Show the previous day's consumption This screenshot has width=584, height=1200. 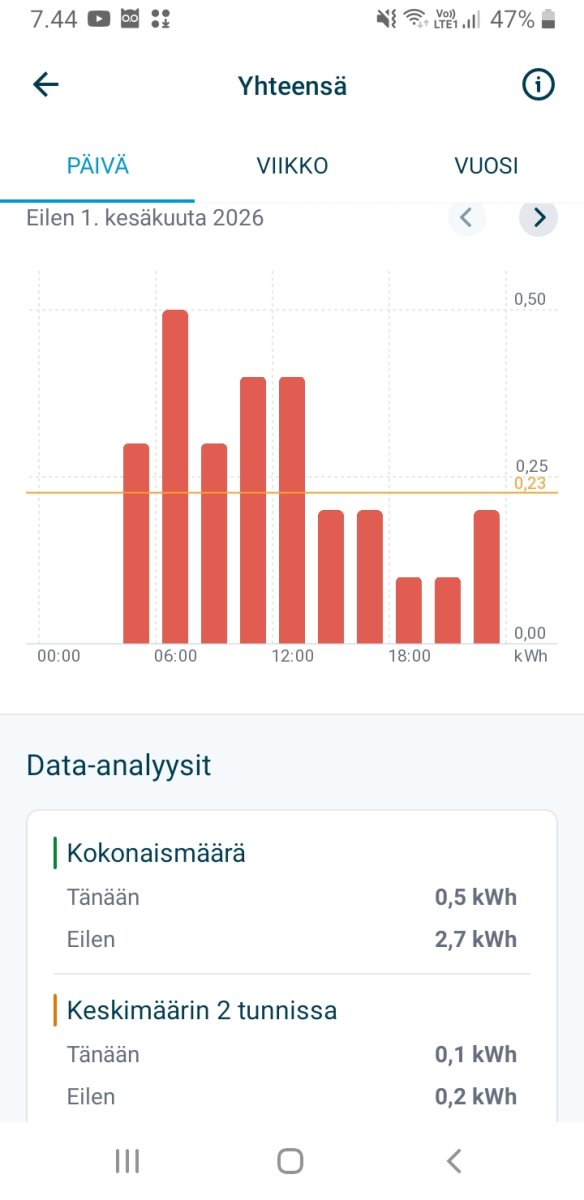[x=467, y=217]
